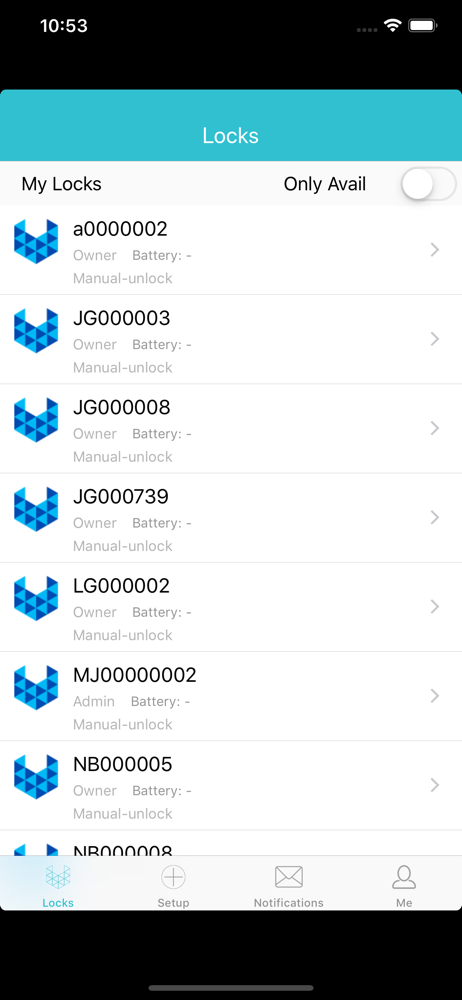Open lock LG000002
Screen dimensions: 462x1000
[231, 607]
